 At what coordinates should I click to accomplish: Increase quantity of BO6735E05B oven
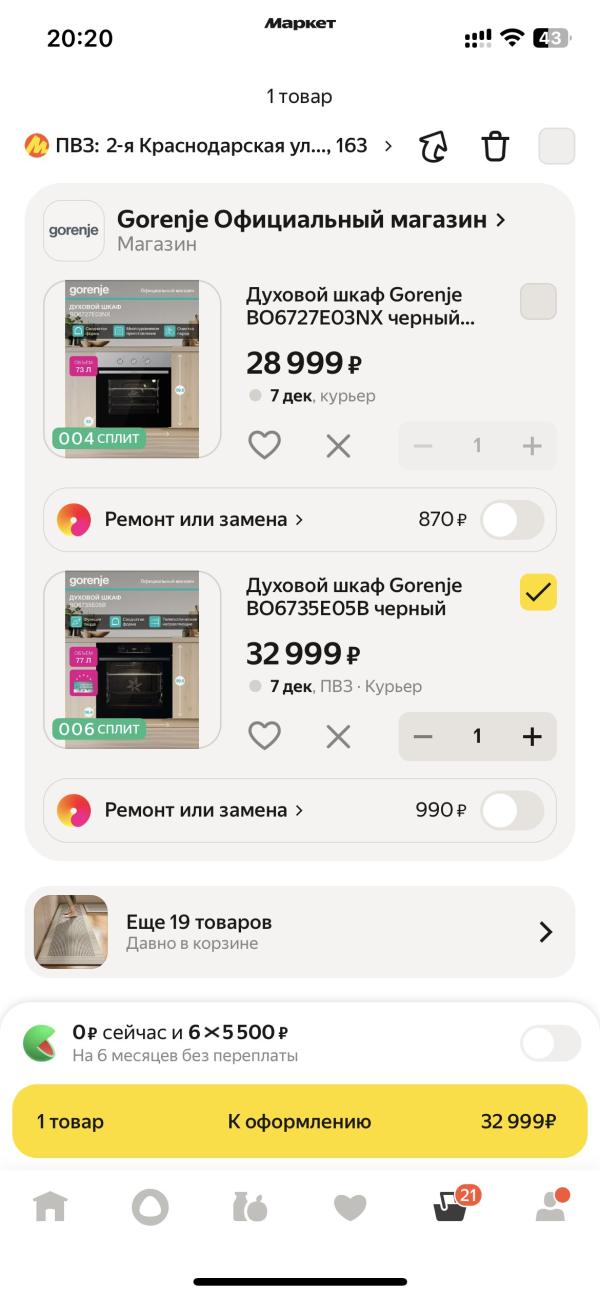pos(532,737)
